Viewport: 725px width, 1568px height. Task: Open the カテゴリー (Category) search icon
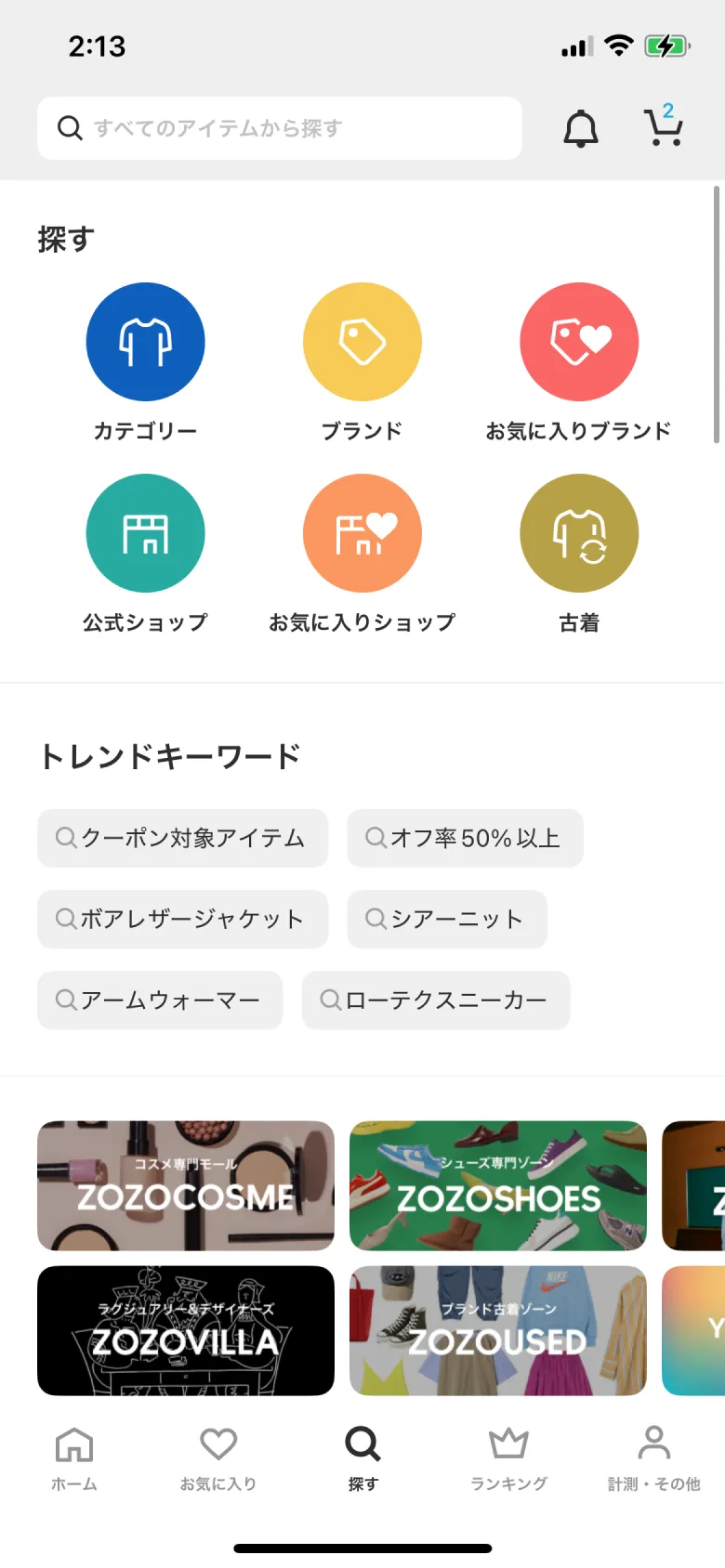pyautogui.click(x=145, y=341)
